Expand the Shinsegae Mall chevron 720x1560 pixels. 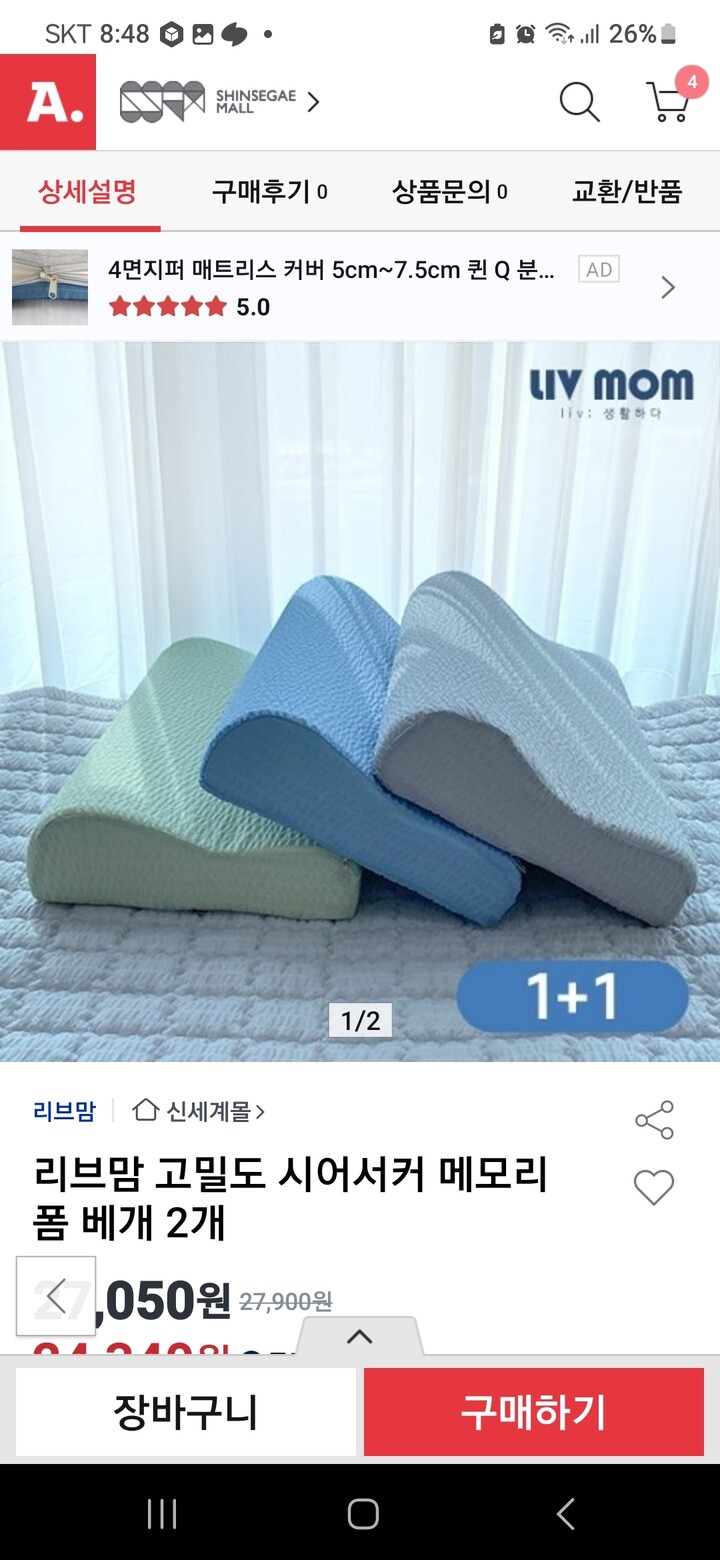[x=313, y=102]
